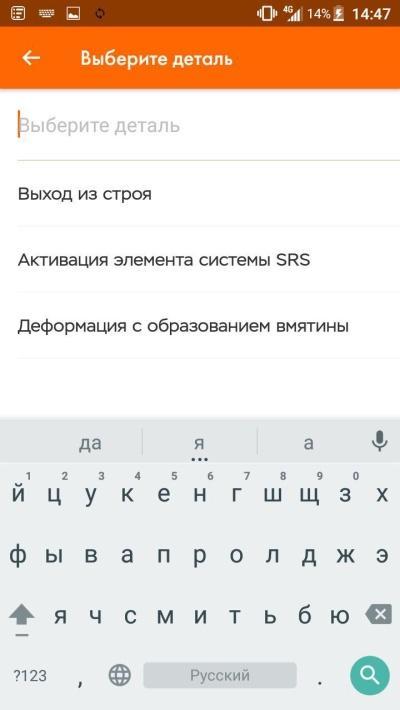Open the ?123 symbols keyboard

click(30, 676)
